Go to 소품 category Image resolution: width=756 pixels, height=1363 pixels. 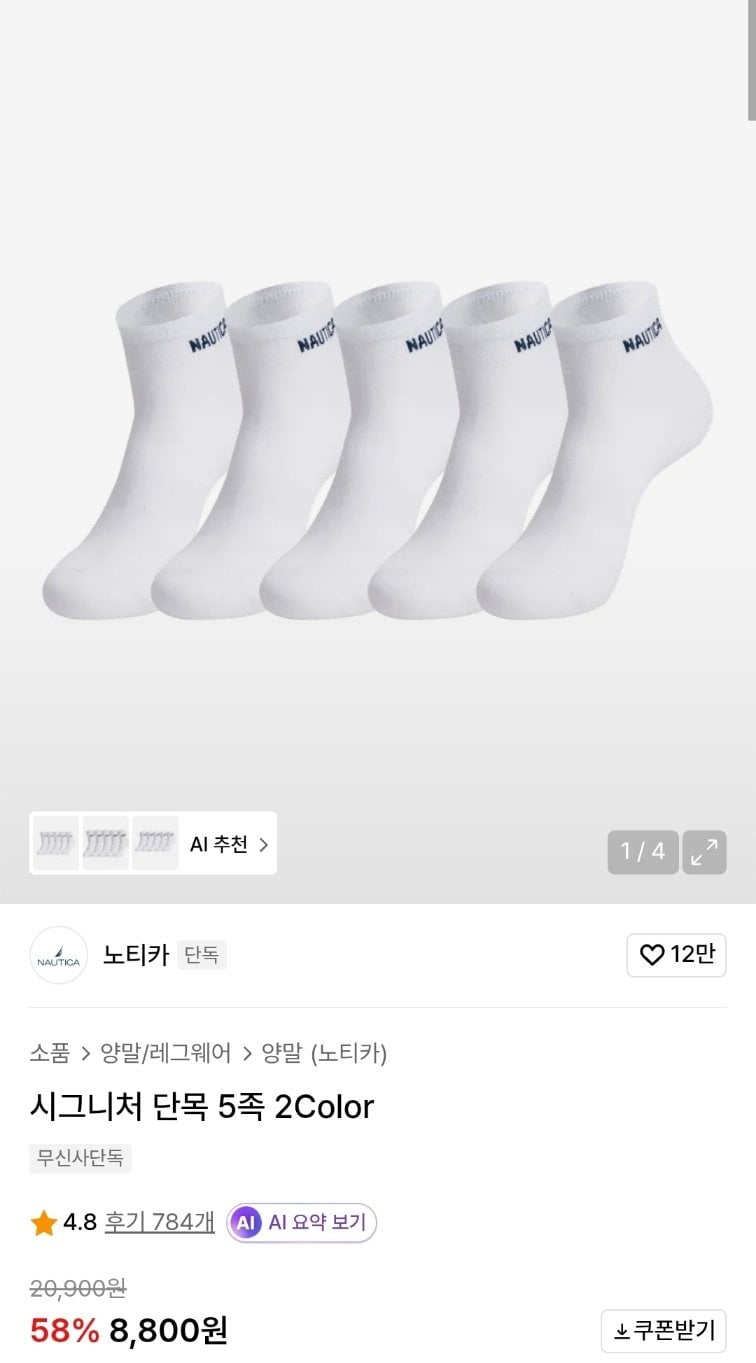(49, 1053)
